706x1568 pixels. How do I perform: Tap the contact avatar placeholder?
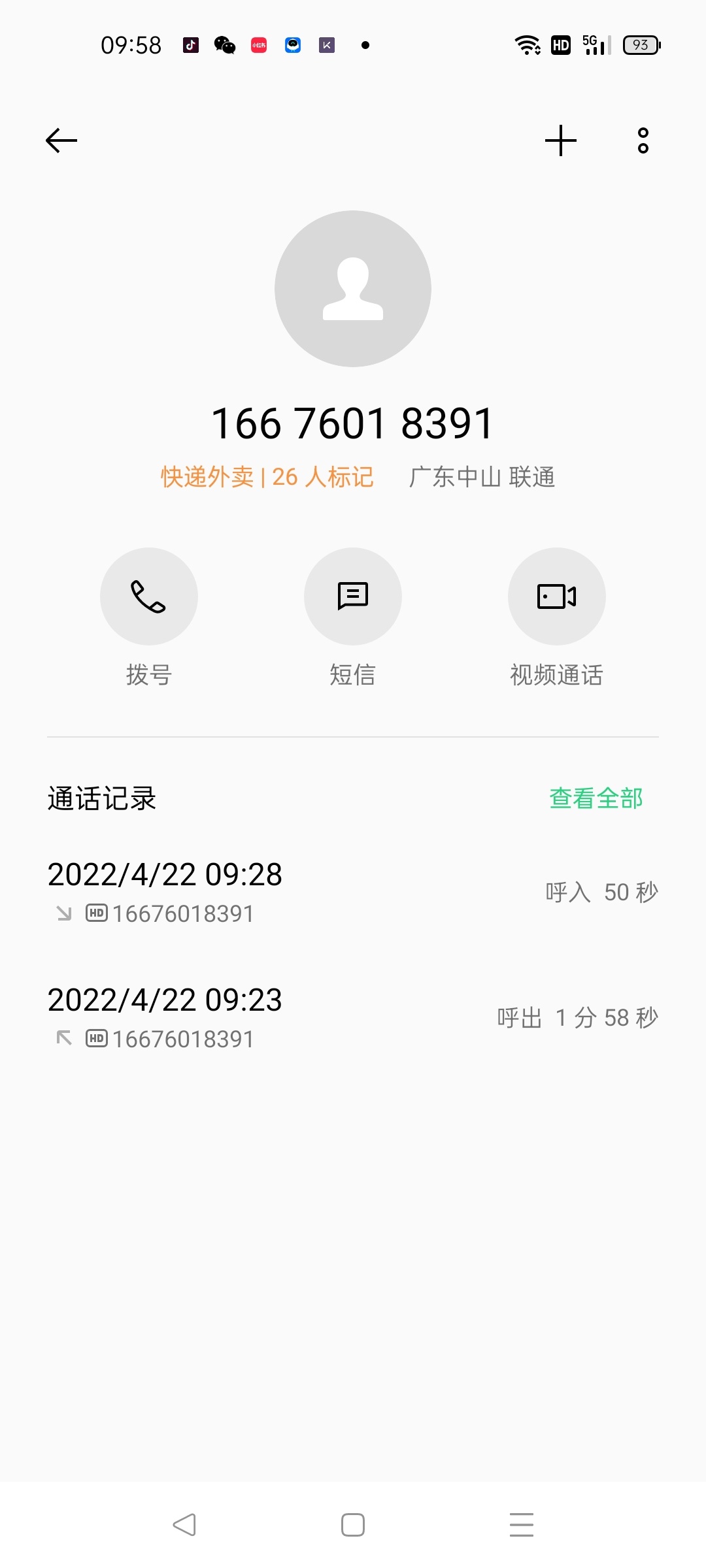click(x=353, y=289)
